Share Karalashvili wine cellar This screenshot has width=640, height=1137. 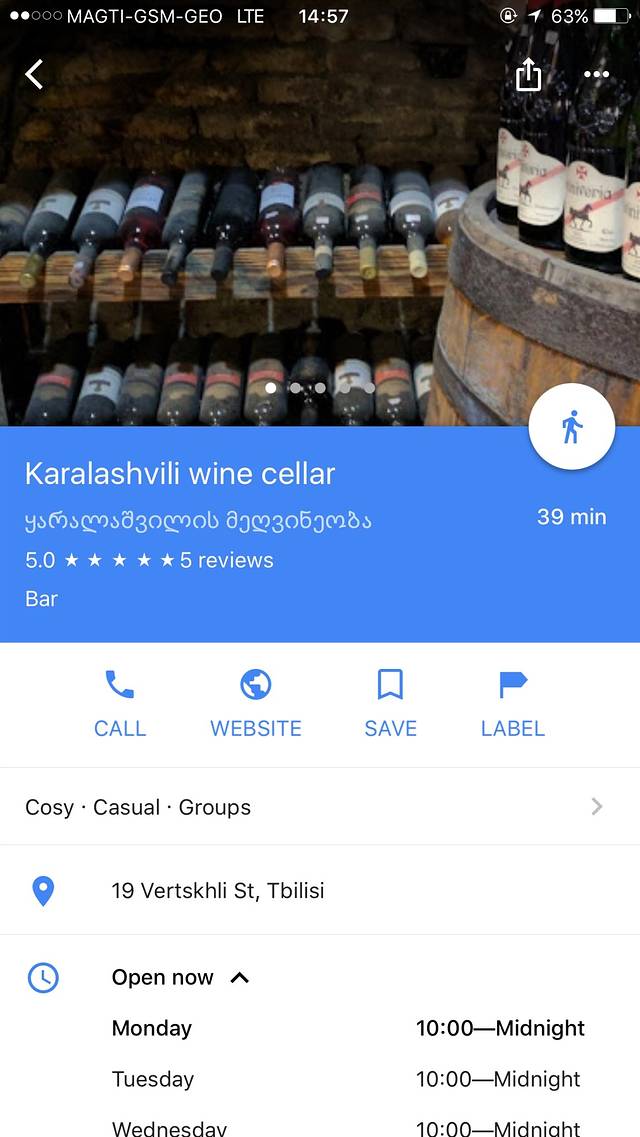(528, 74)
